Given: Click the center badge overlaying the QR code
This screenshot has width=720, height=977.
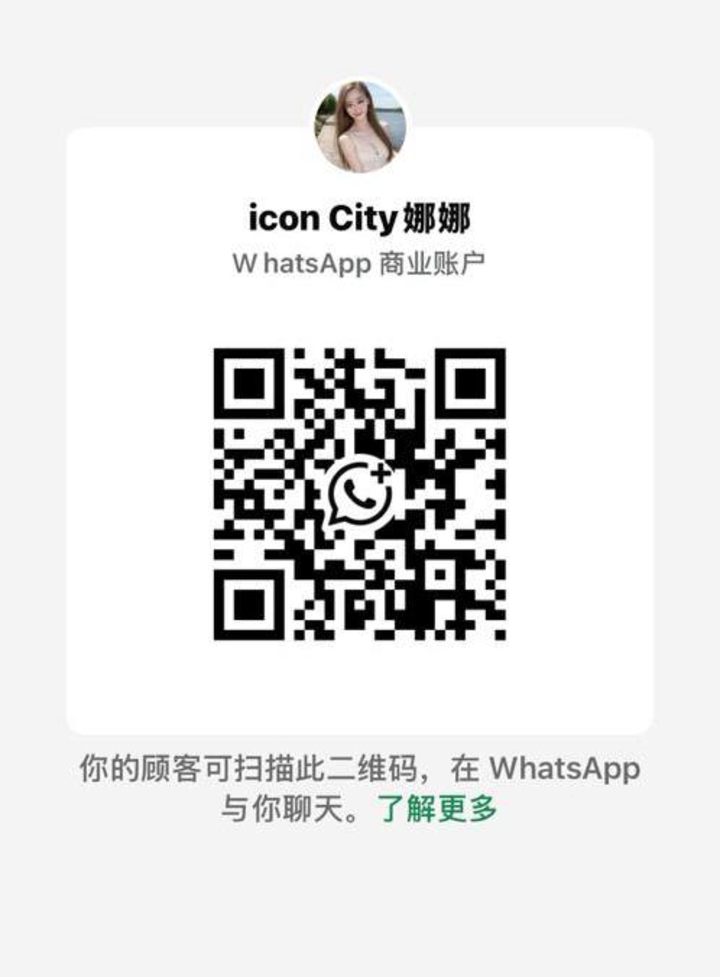Looking at the screenshot, I should [360, 493].
